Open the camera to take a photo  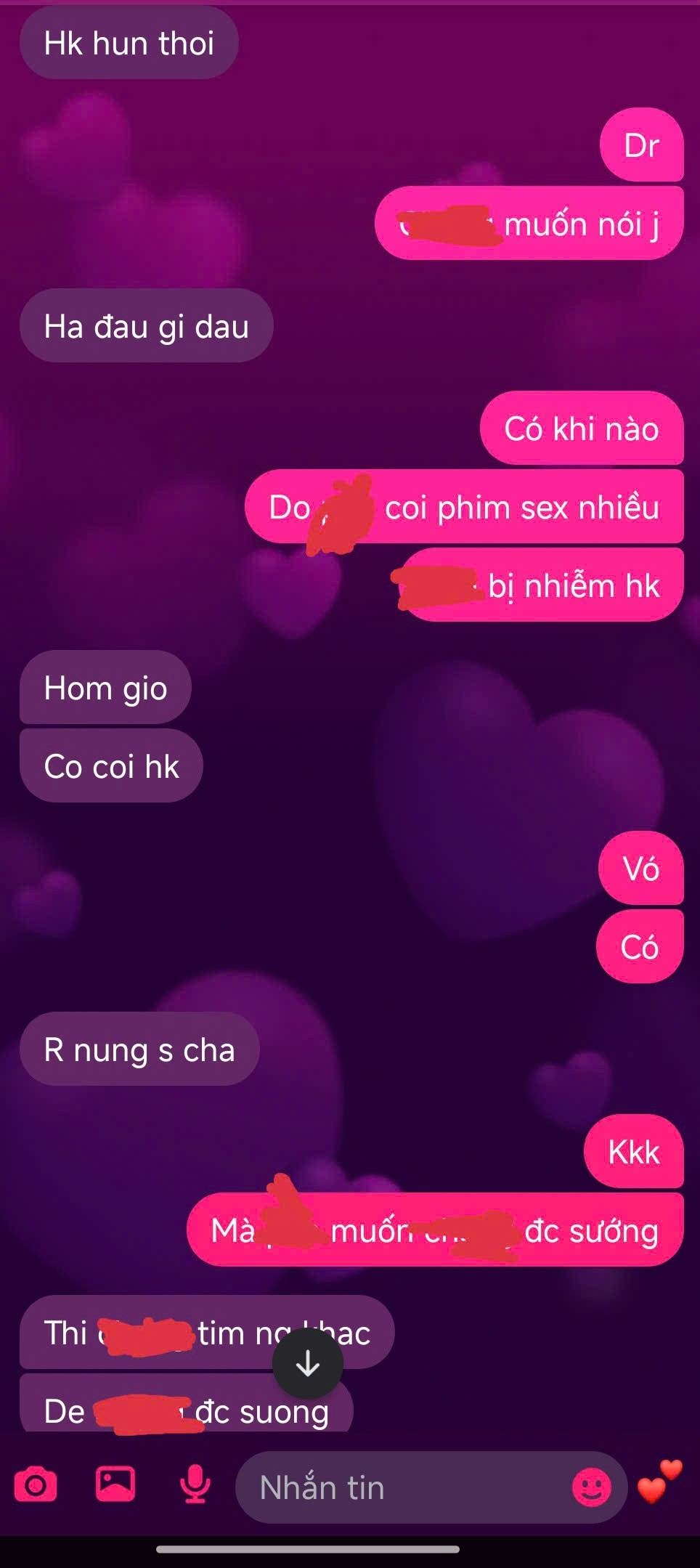36,1485
